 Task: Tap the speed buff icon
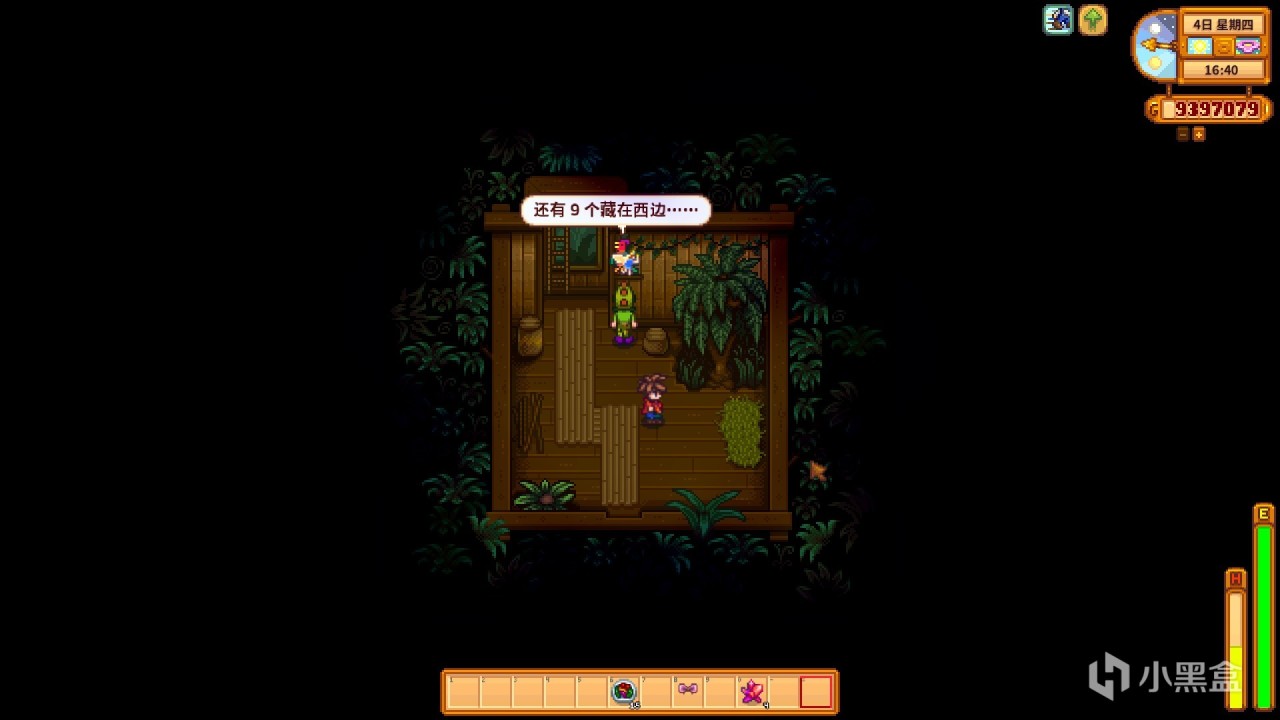[x=1058, y=20]
